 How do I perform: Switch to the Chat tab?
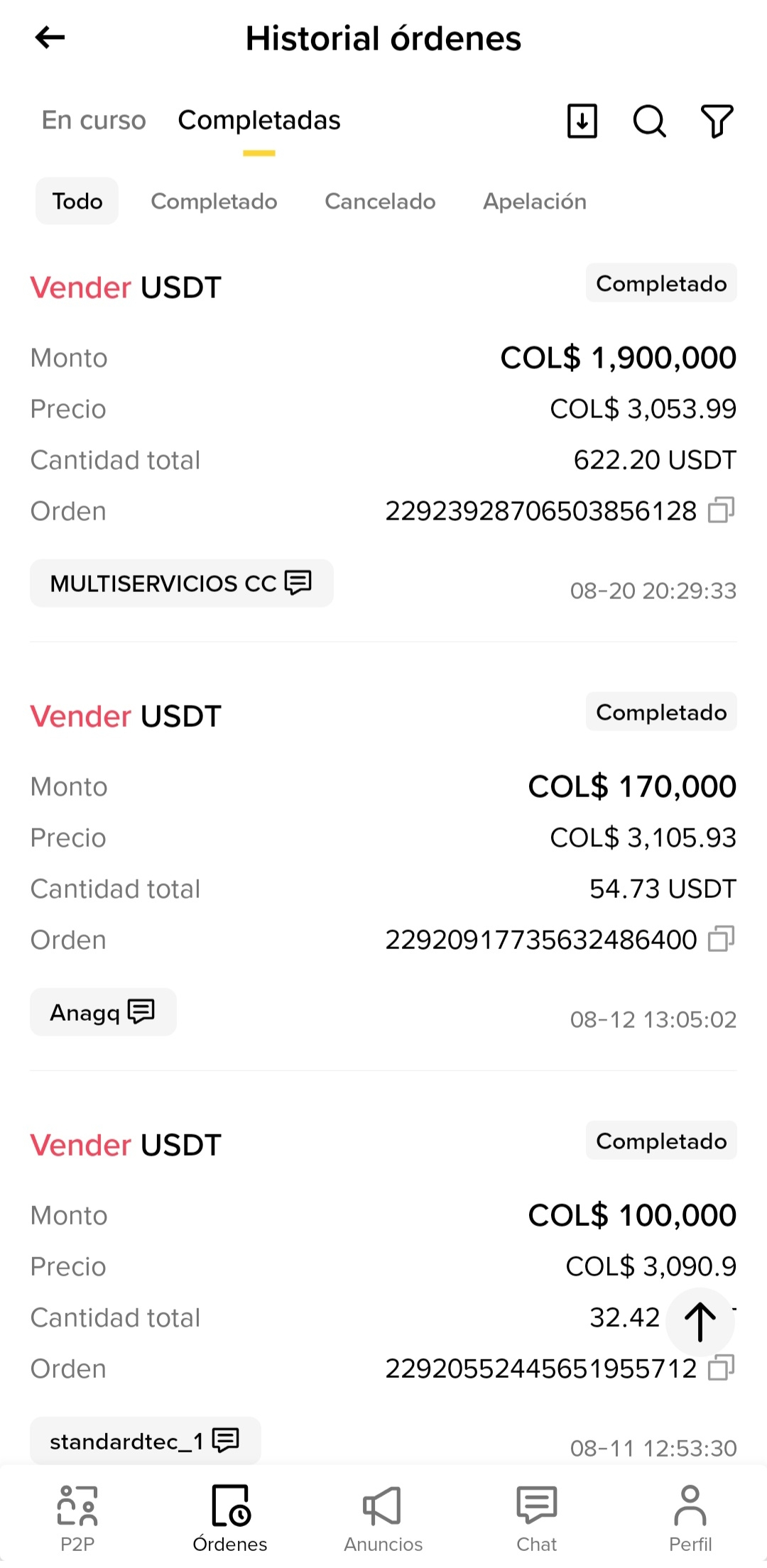pos(537,1518)
